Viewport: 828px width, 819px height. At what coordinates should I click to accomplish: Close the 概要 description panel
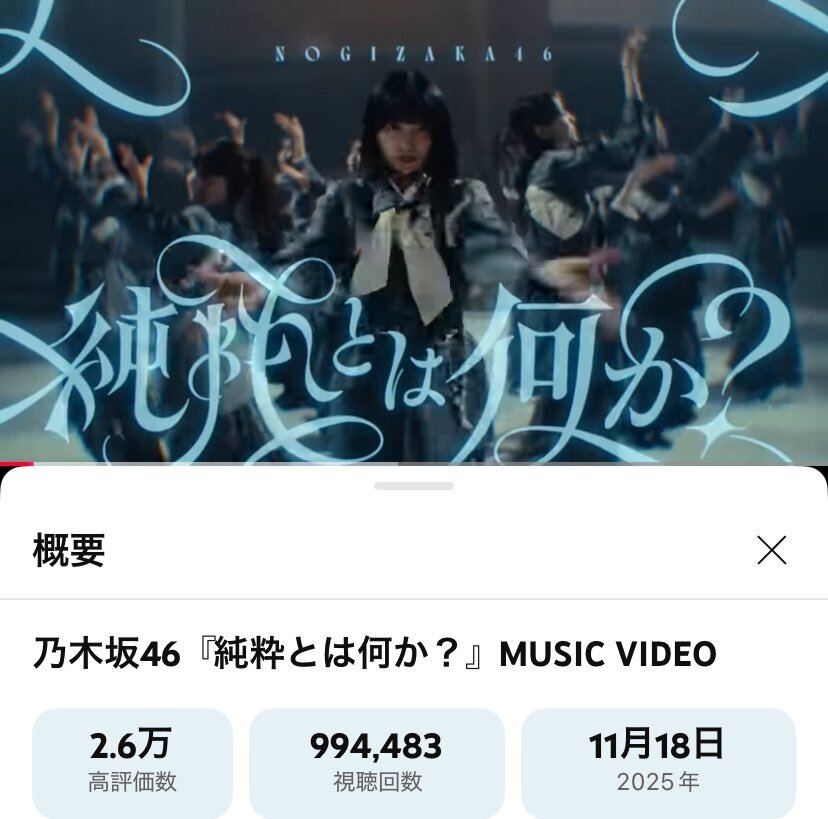(771, 550)
